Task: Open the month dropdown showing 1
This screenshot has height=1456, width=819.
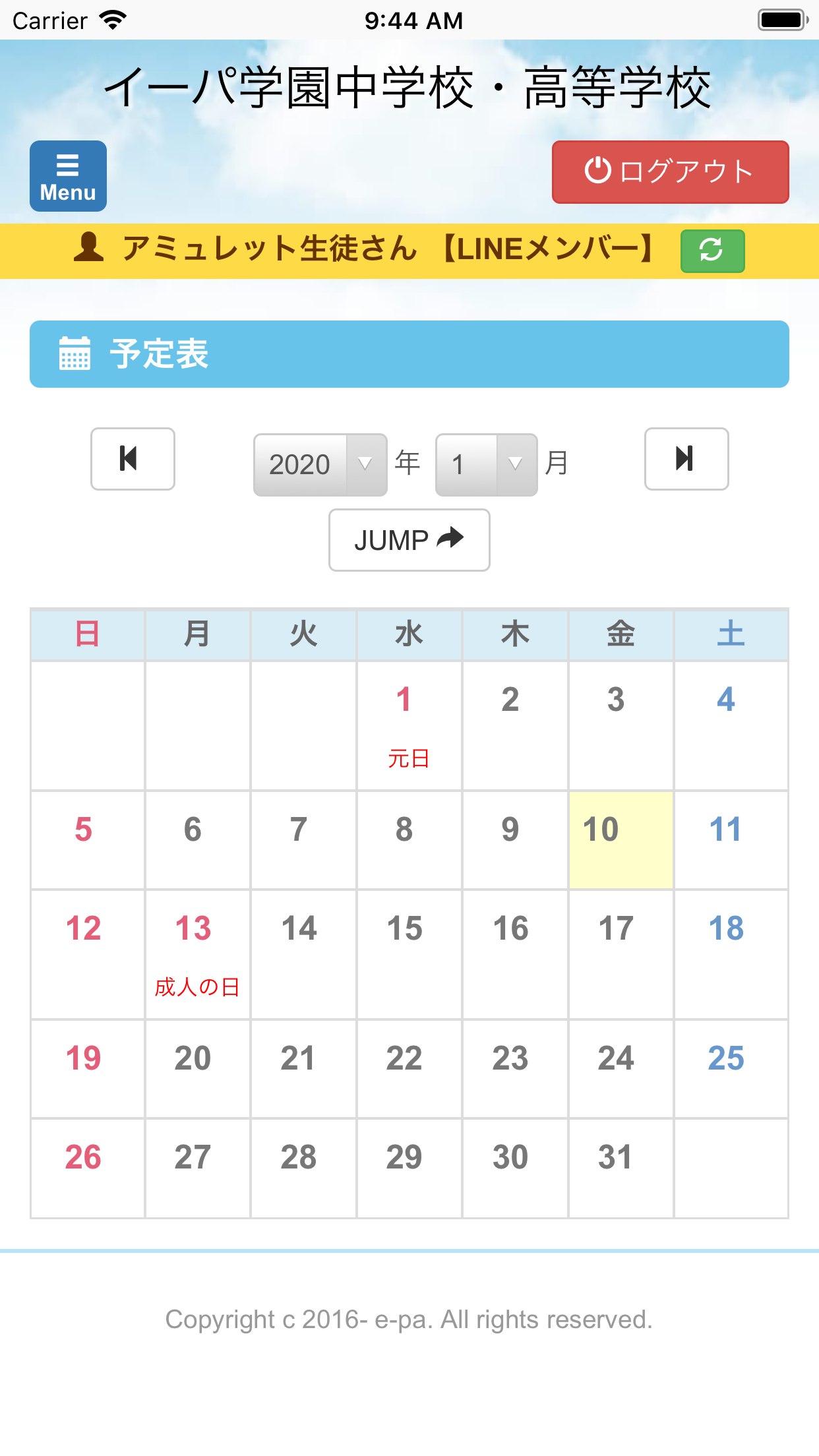Action: (x=487, y=465)
